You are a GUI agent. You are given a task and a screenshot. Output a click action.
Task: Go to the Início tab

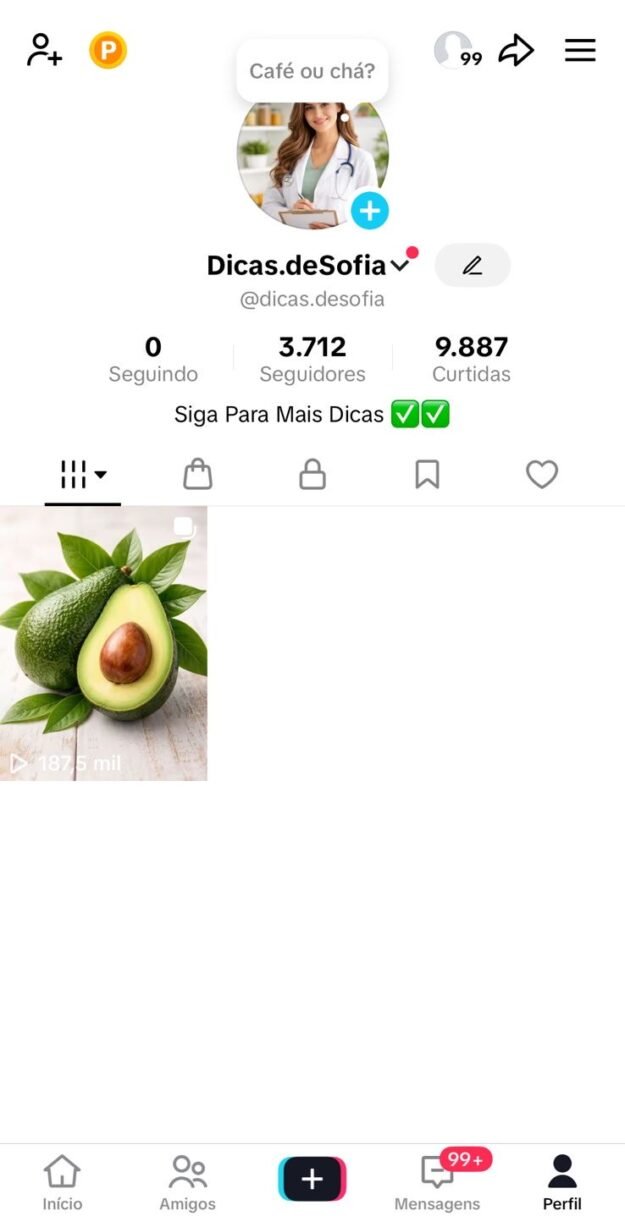[62, 1182]
